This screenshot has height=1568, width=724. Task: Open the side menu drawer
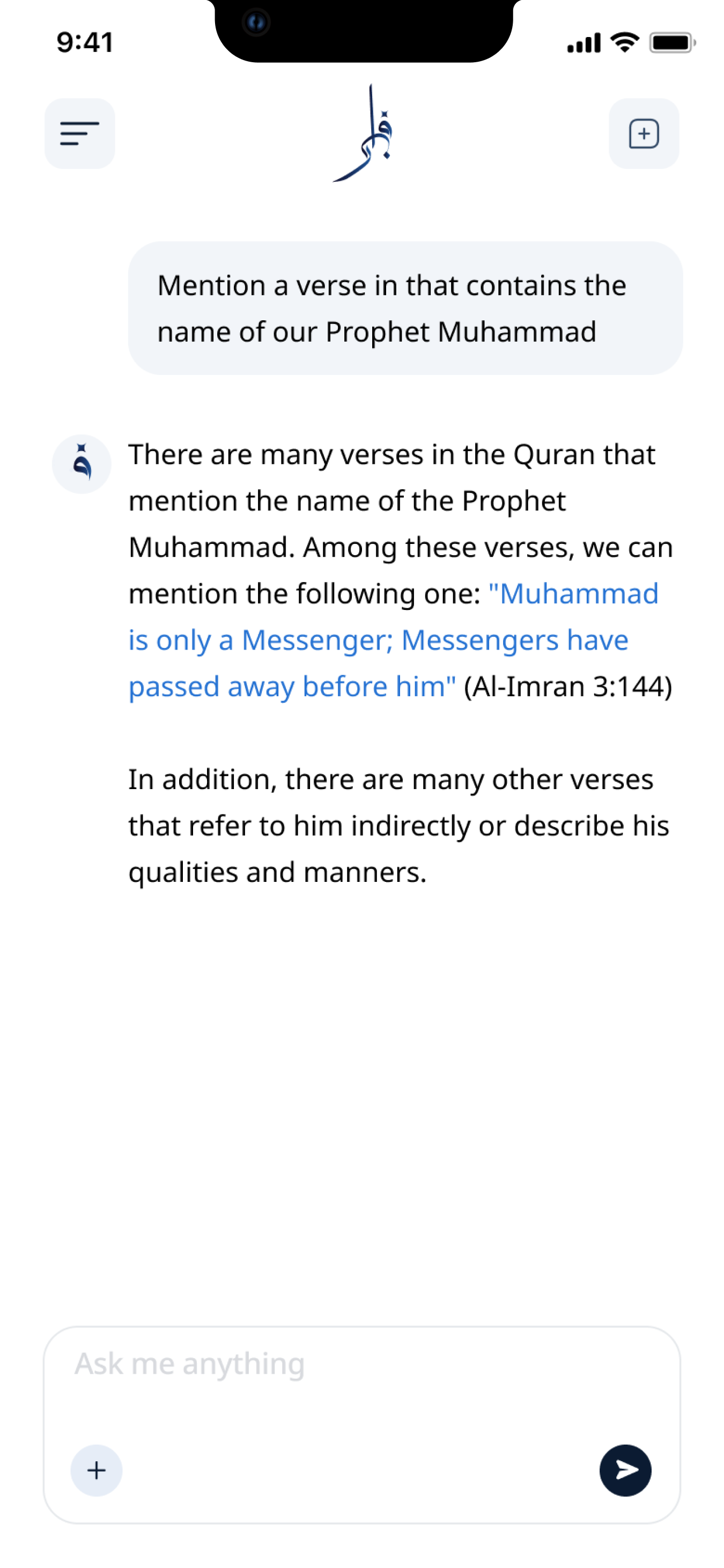click(x=80, y=134)
